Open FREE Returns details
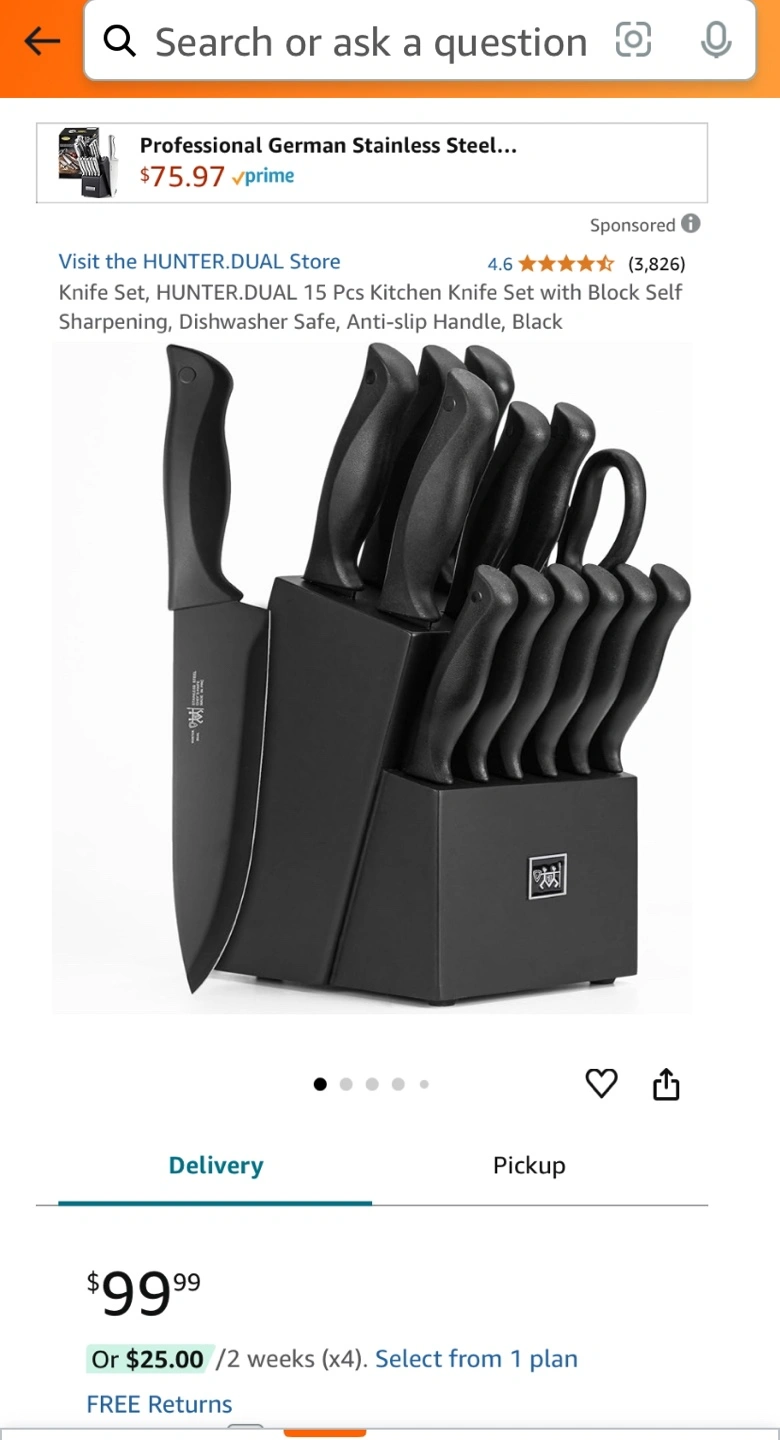This screenshot has width=780, height=1440. tap(159, 1404)
